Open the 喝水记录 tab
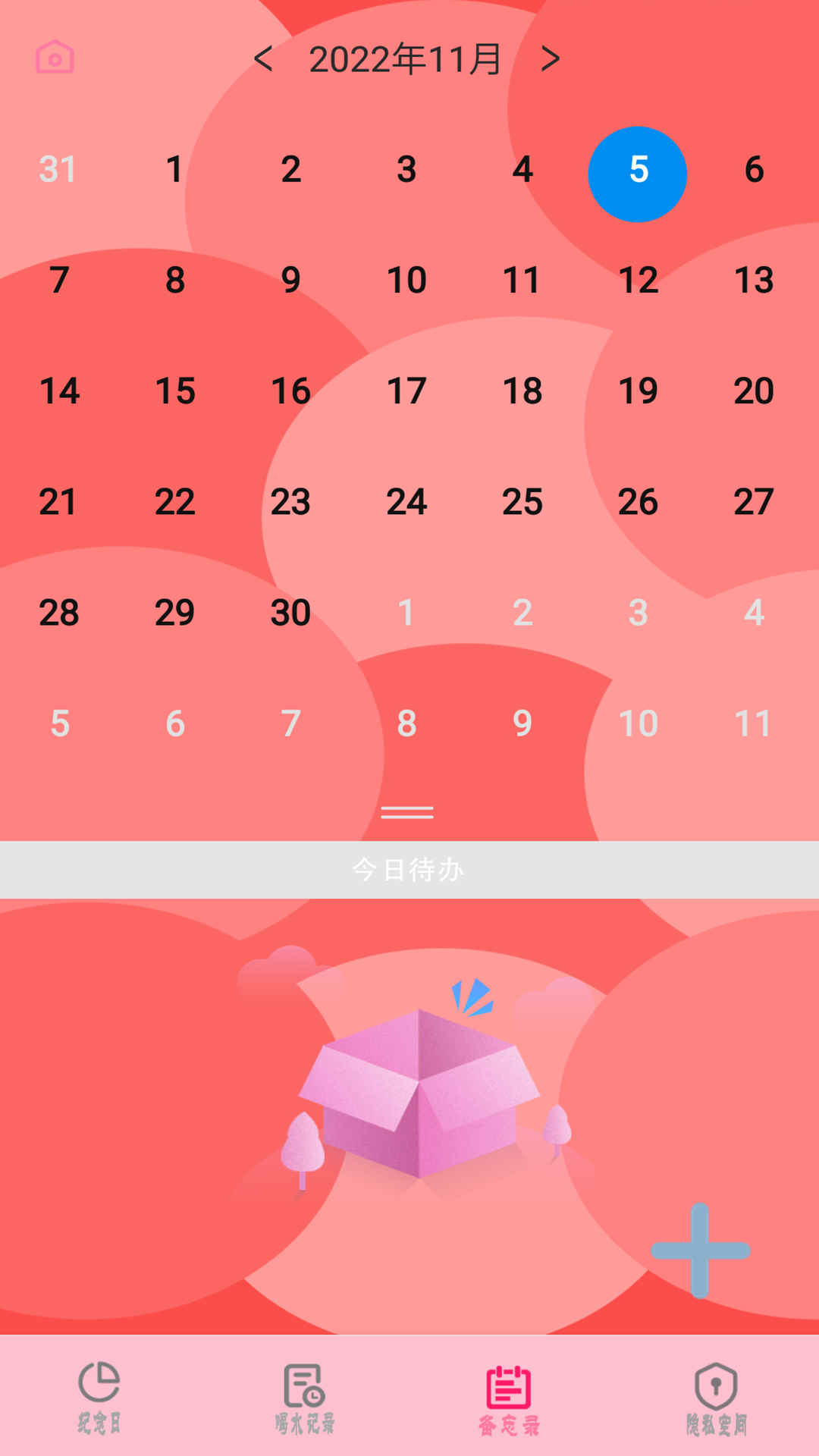This screenshot has width=819, height=1456. (x=304, y=1397)
